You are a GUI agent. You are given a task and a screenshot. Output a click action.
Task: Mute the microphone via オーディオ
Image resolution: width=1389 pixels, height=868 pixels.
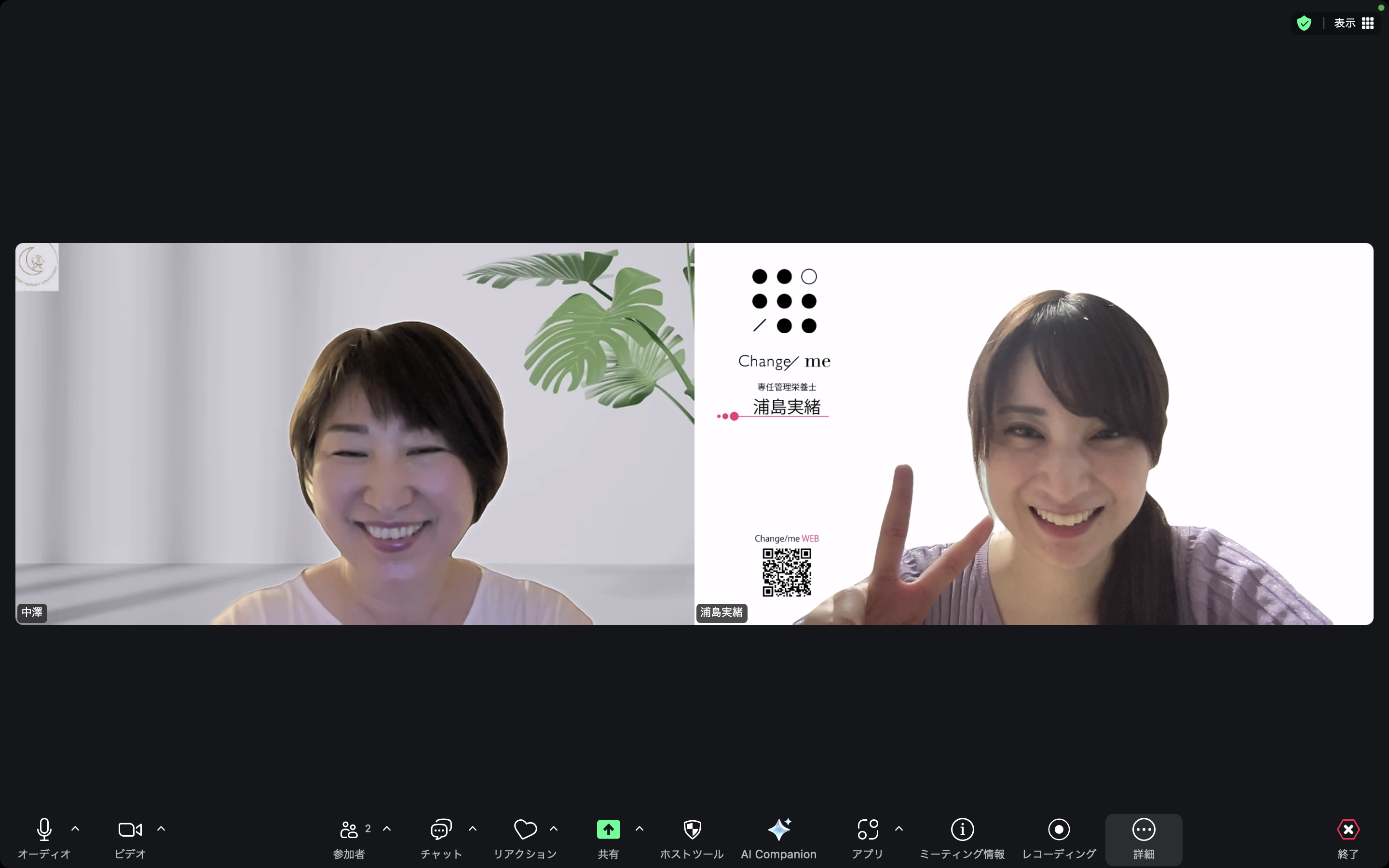44,838
